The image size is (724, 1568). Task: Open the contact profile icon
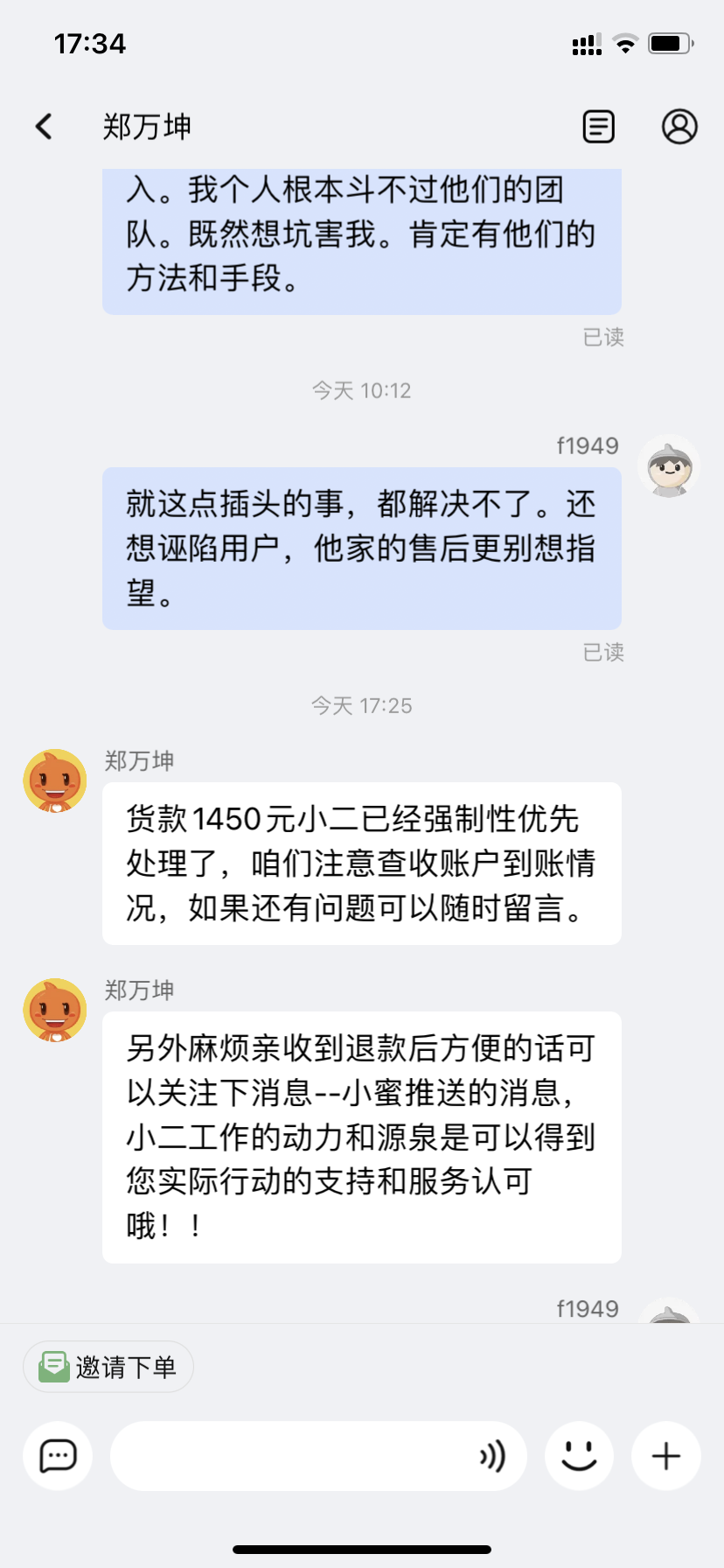pyautogui.click(x=679, y=127)
